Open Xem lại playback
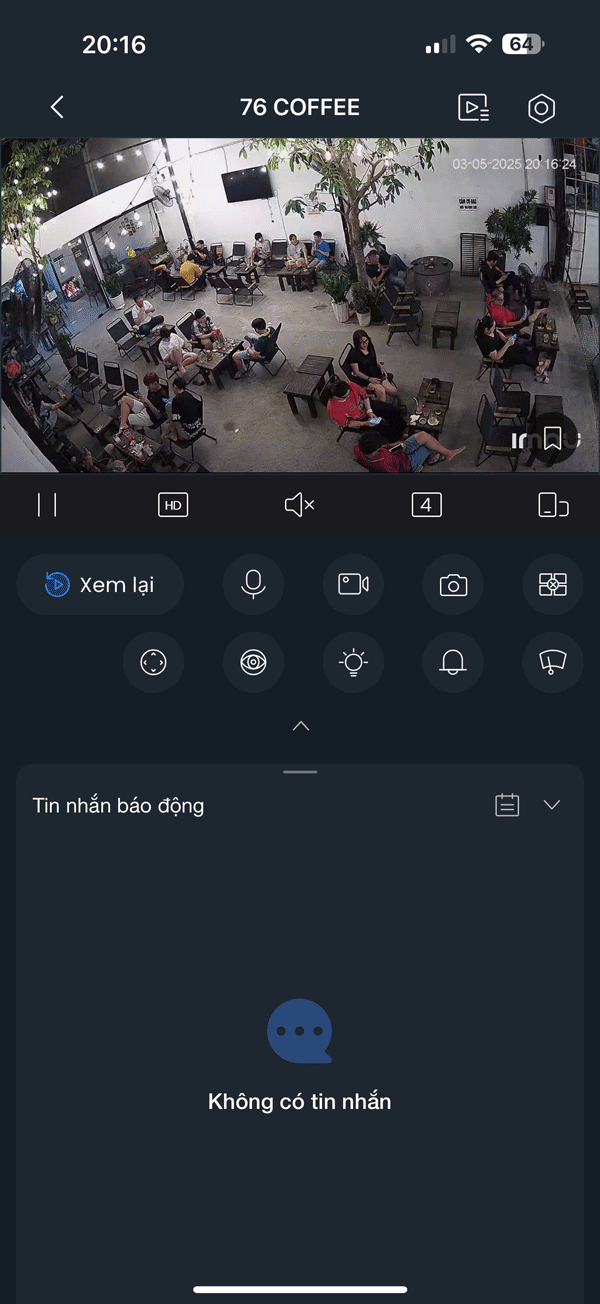 point(100,584)
